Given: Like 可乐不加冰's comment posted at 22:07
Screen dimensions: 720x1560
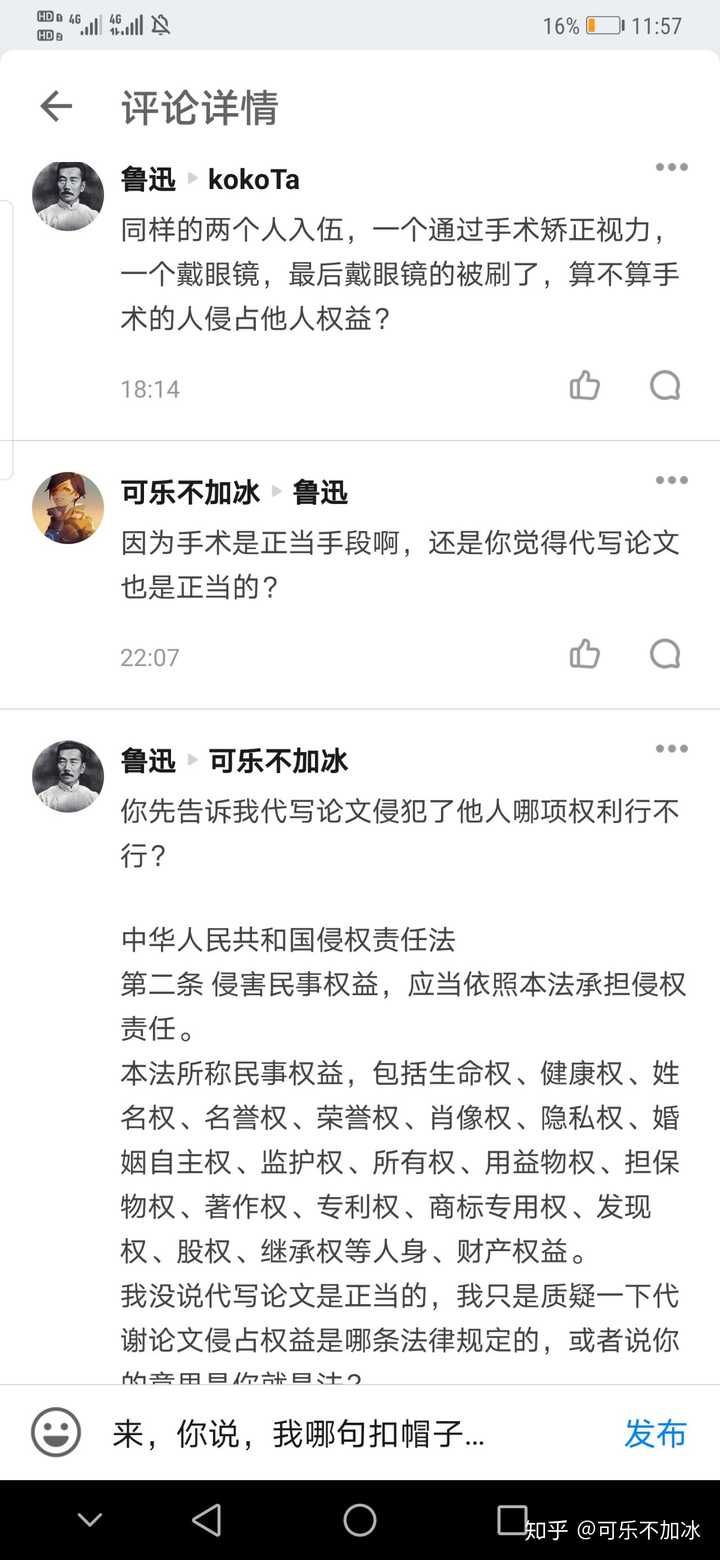Looking at the screenshot, I should pyautogui.click(x=585, y=655).
